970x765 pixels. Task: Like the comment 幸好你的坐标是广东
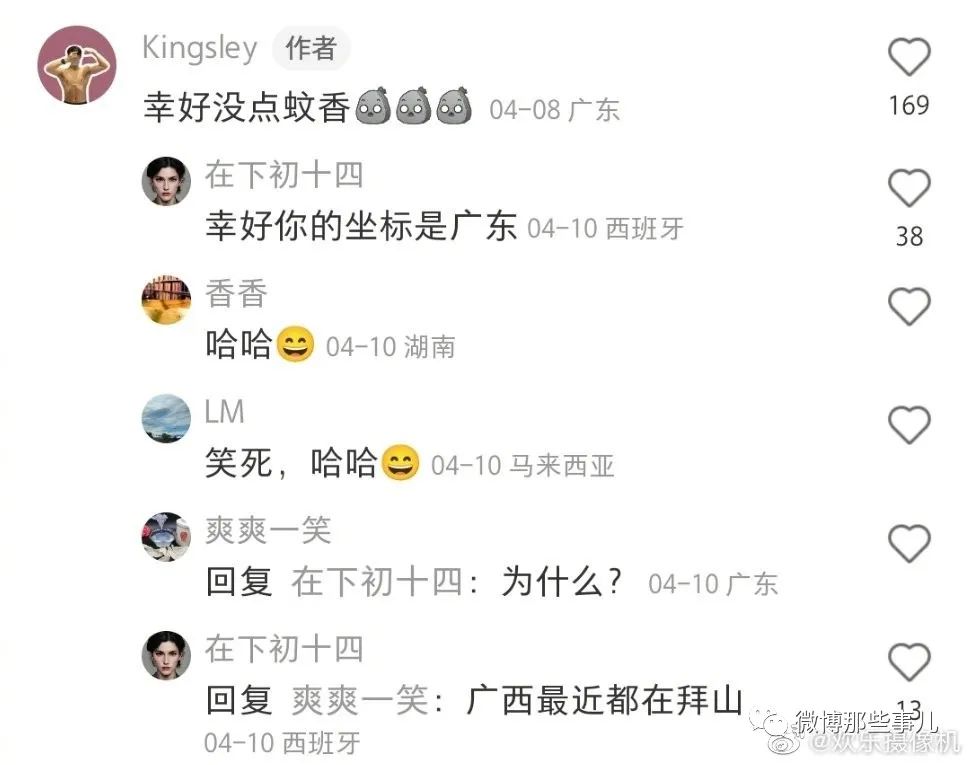pyautogui.click(x=909, y=187)
